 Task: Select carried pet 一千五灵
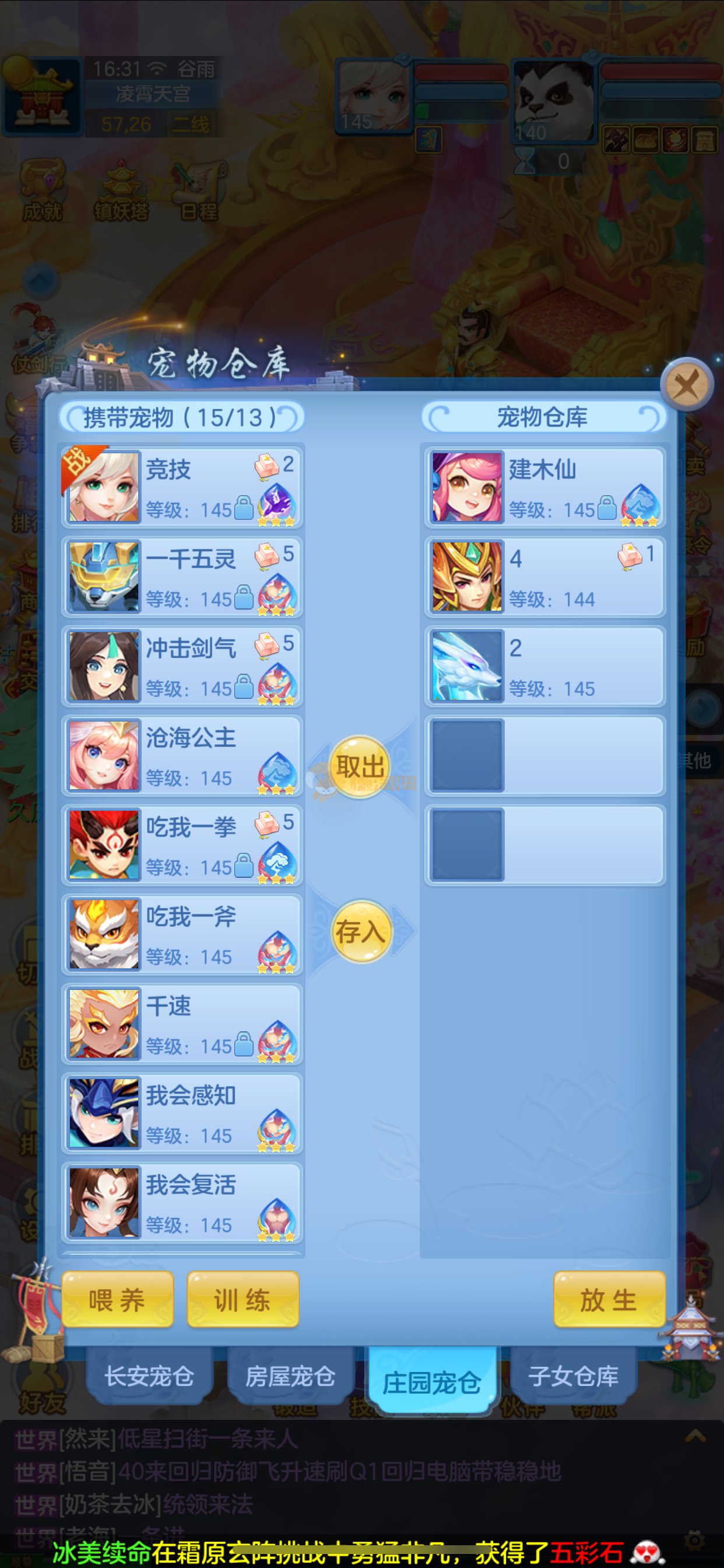point(182,576)
